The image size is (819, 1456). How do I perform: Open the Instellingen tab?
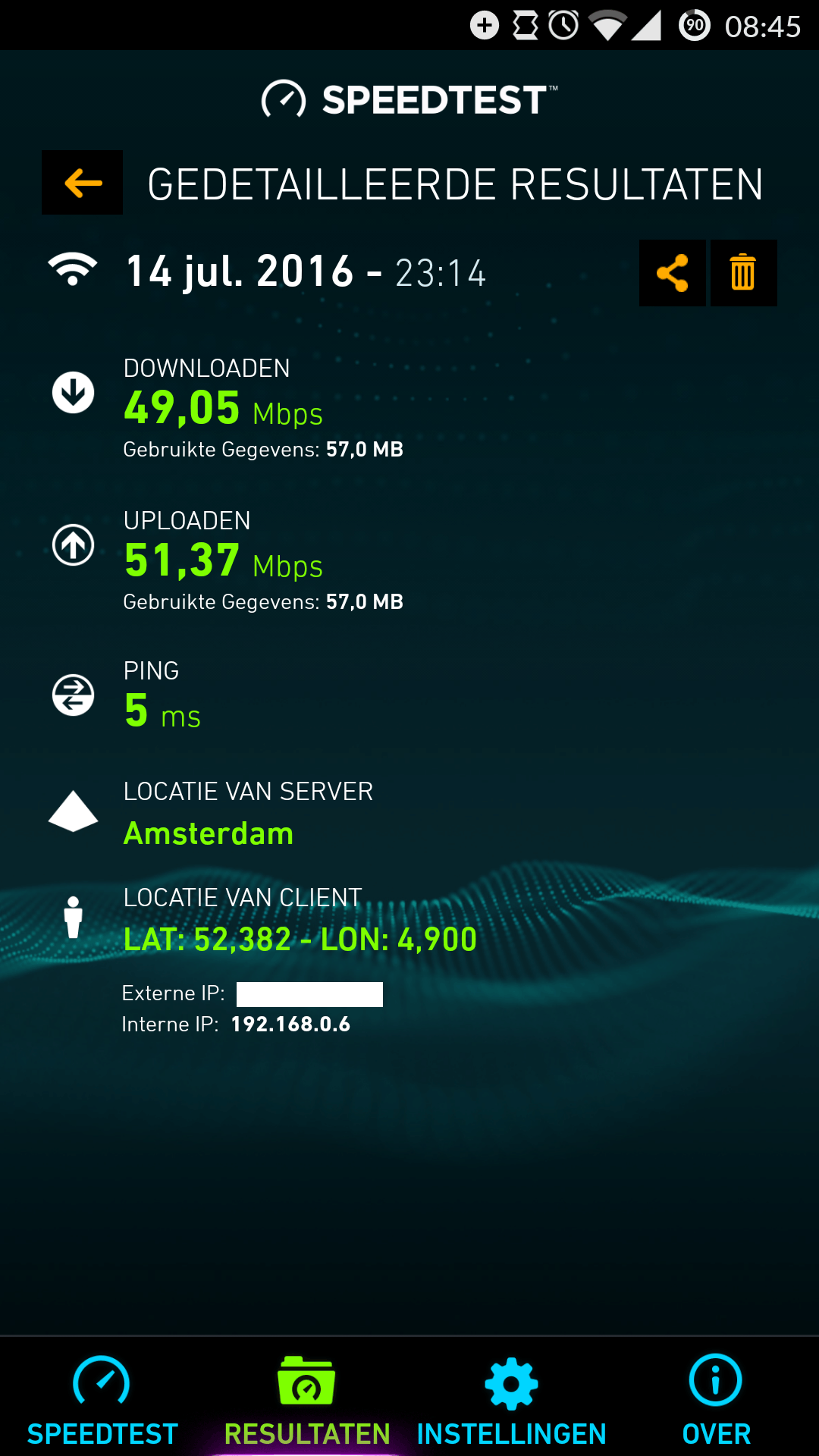coord(512,1400)
